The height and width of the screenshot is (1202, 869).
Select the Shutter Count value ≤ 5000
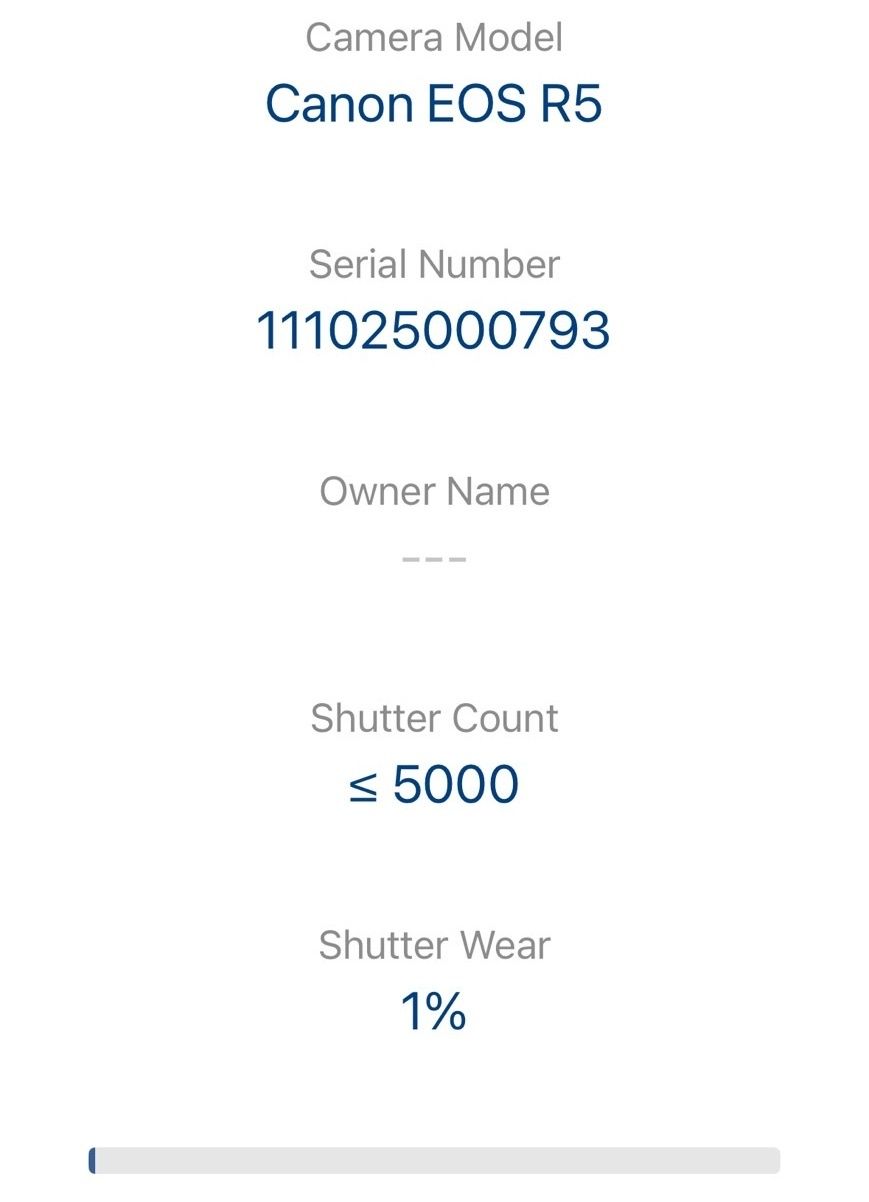click(x=434, y=785)
